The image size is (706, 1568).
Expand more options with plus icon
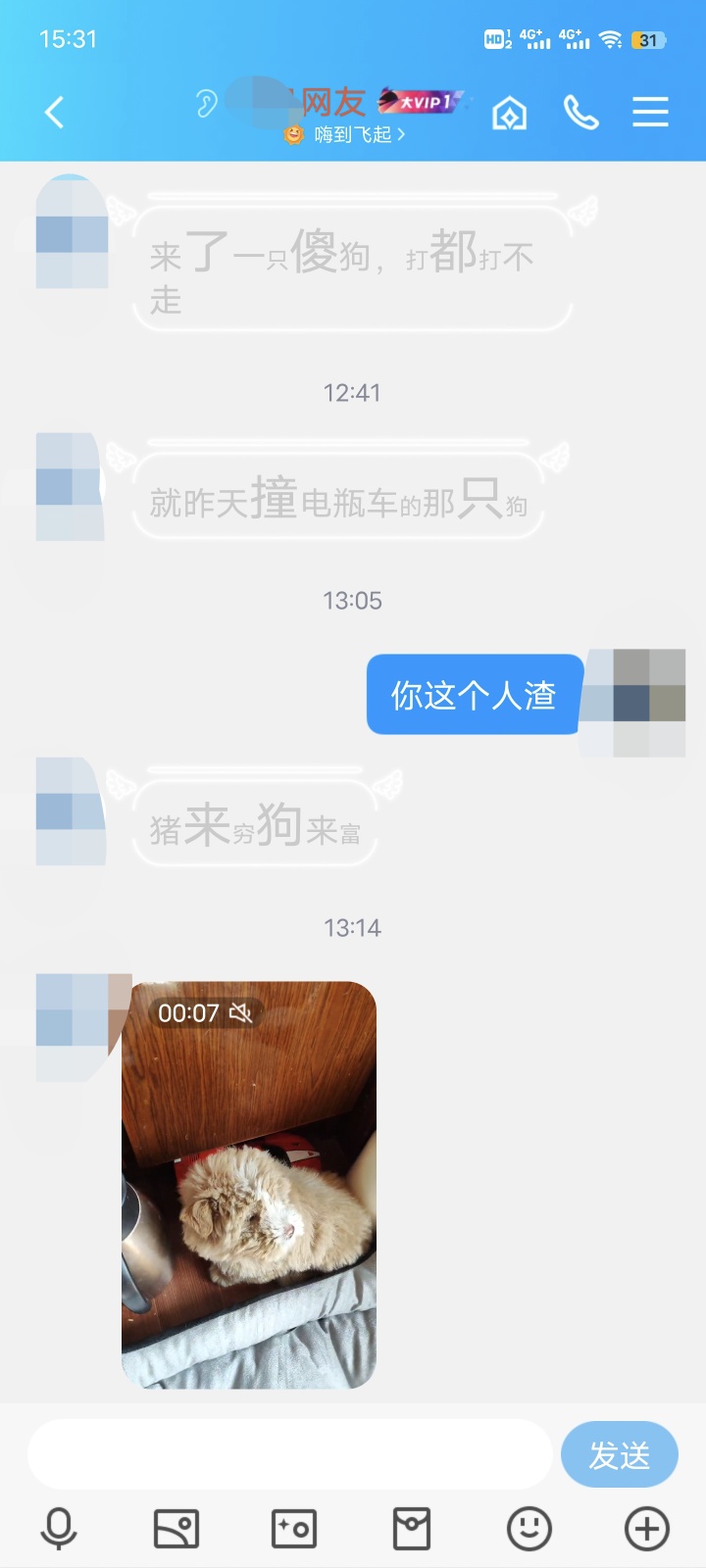[647, 1529]
